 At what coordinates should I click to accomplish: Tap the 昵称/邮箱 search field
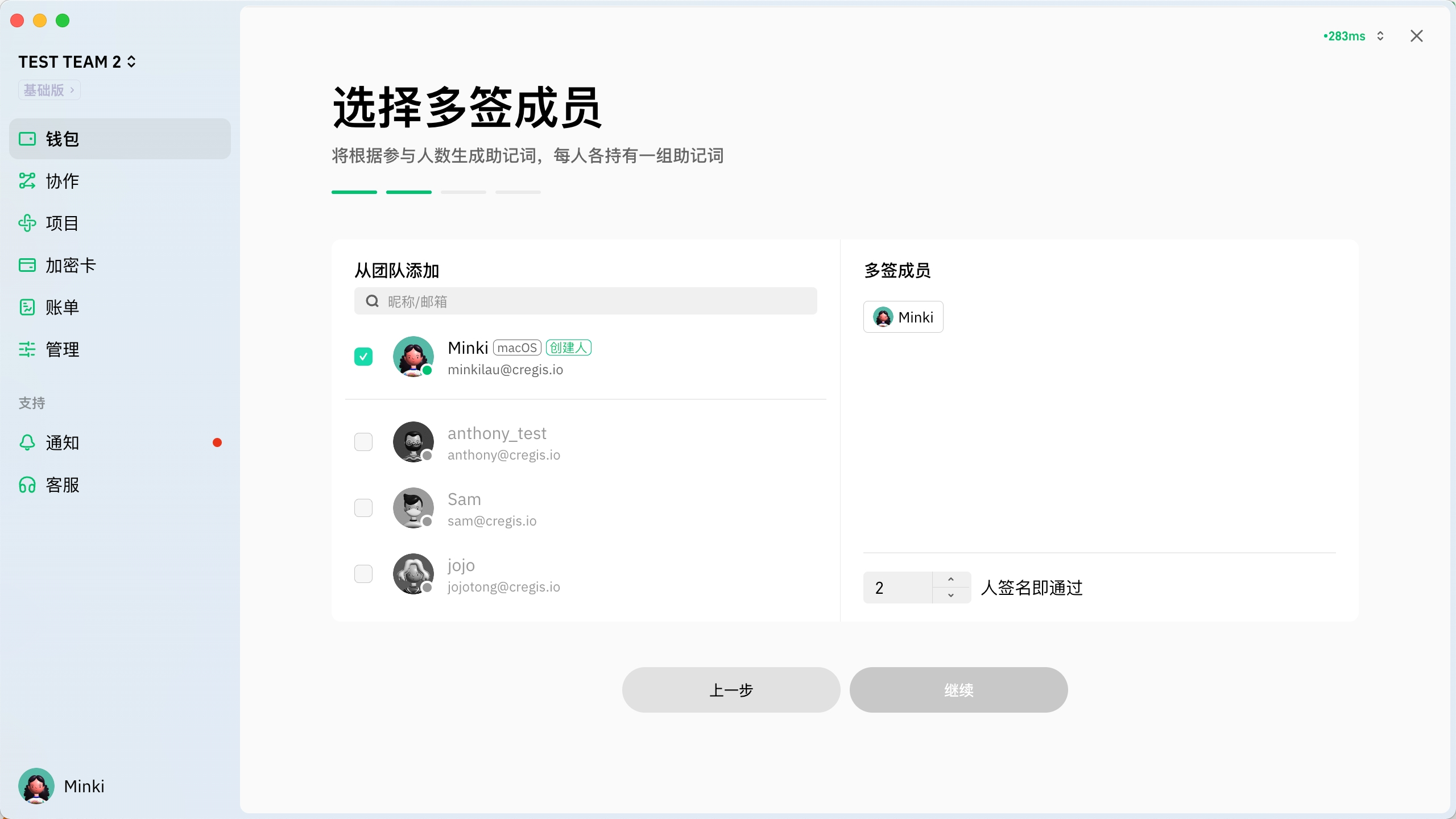(586, 301)
